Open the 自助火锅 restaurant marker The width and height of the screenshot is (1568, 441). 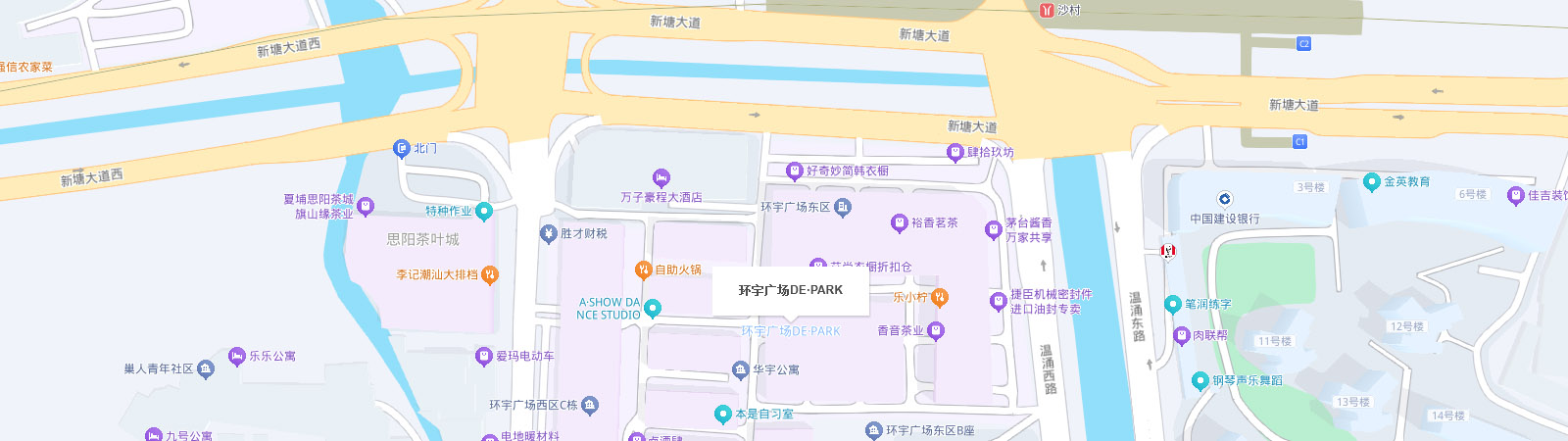pyautogui.click(x=644, y=269)
